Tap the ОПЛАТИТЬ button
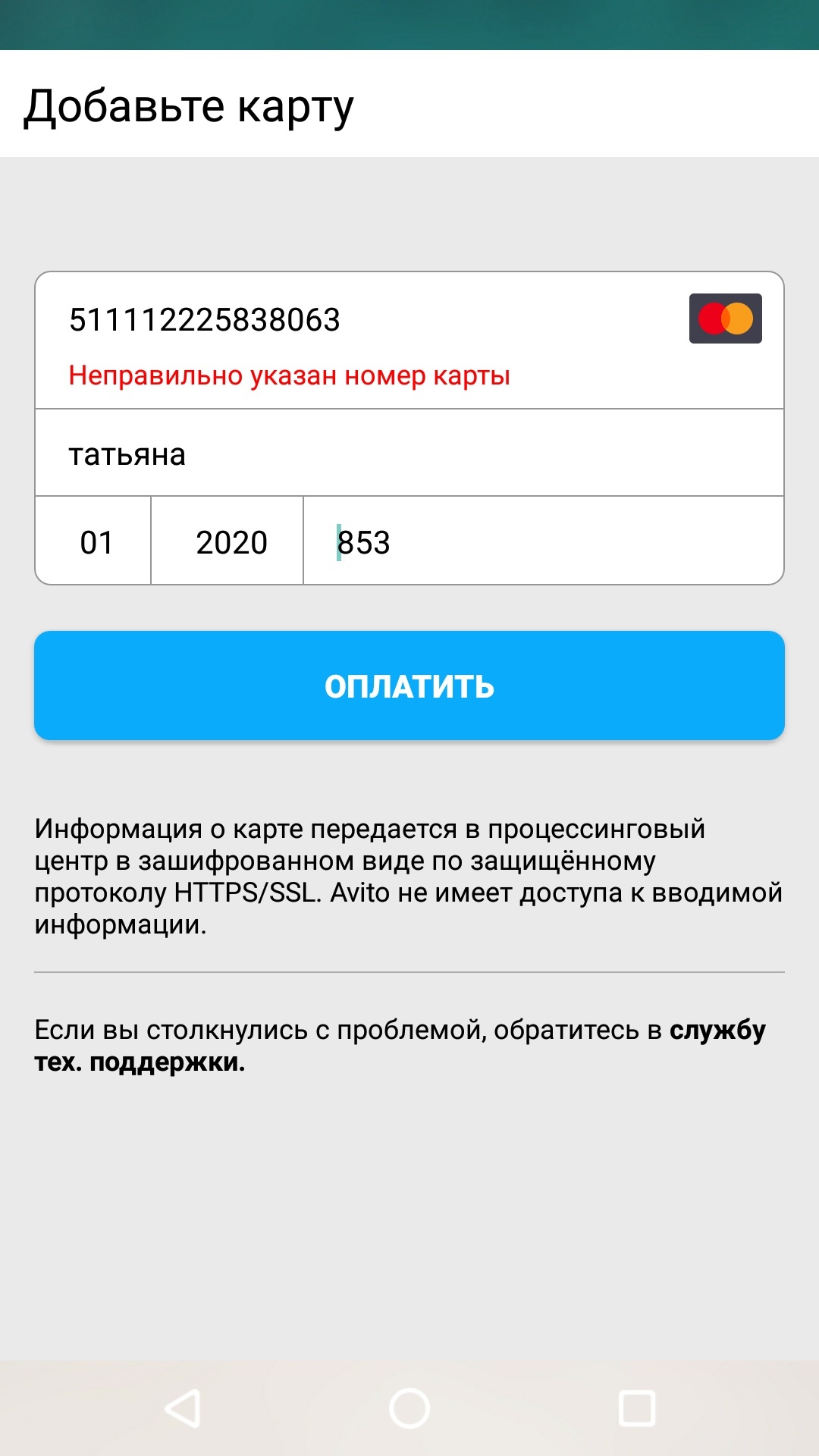 tap(409, 686)
